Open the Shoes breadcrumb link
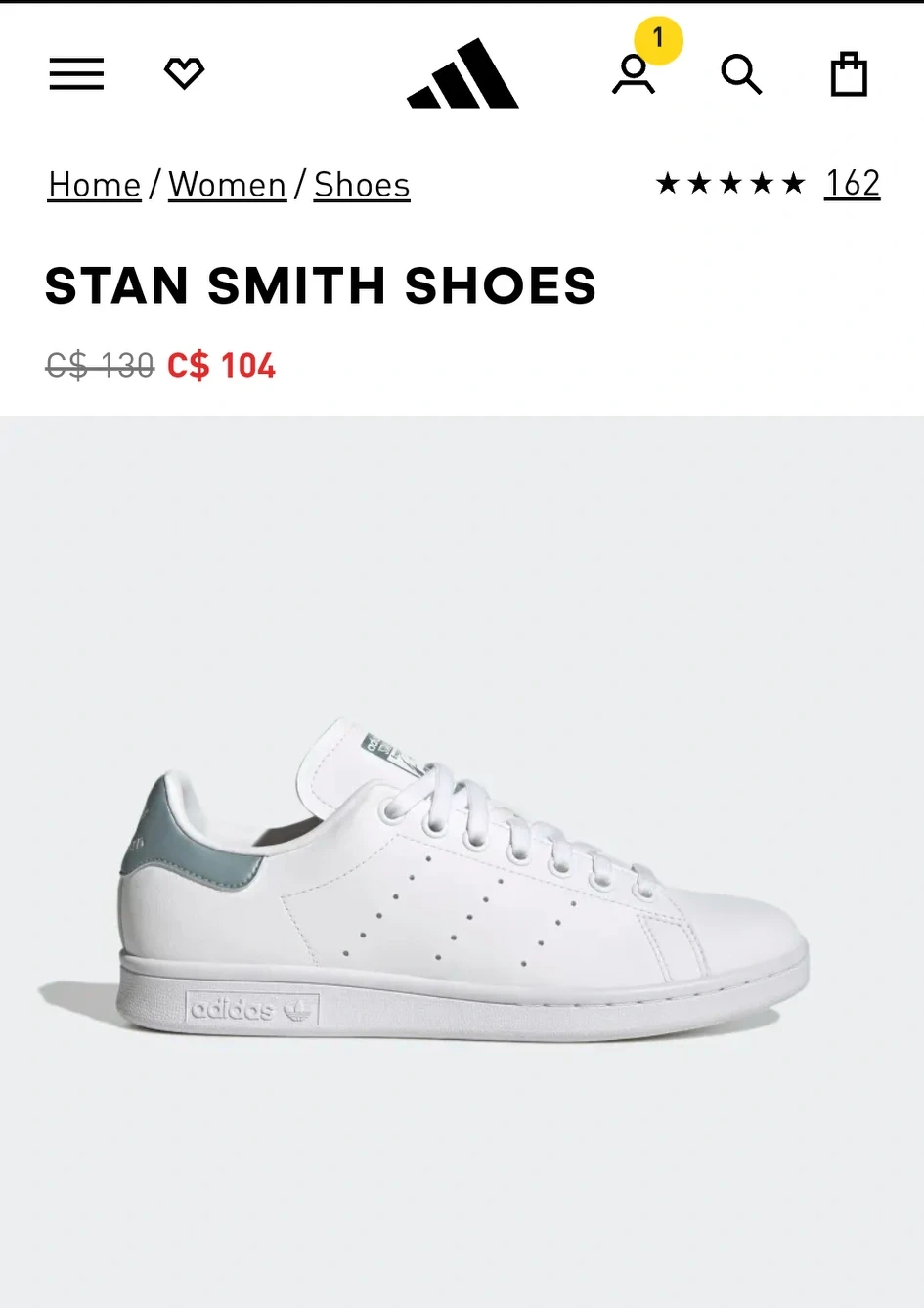 [x=361, y=185]
